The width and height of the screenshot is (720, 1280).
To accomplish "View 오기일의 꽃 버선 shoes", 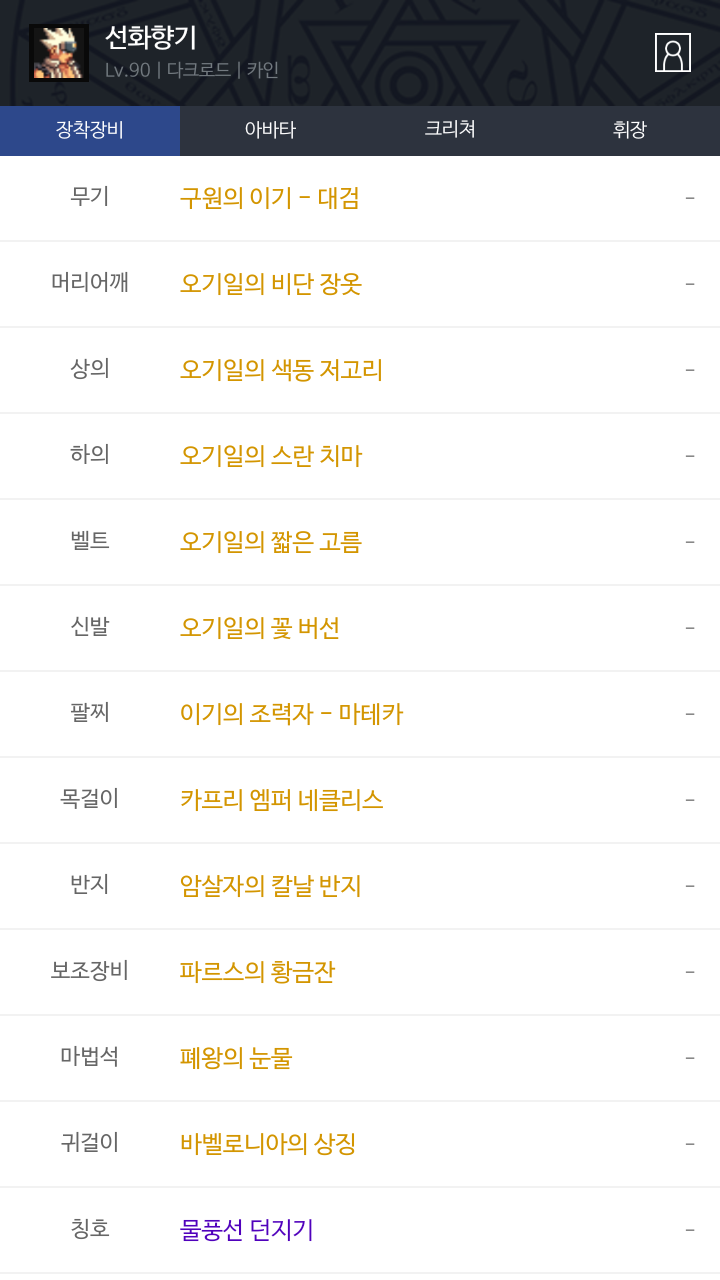I will (x=260, y=628).
